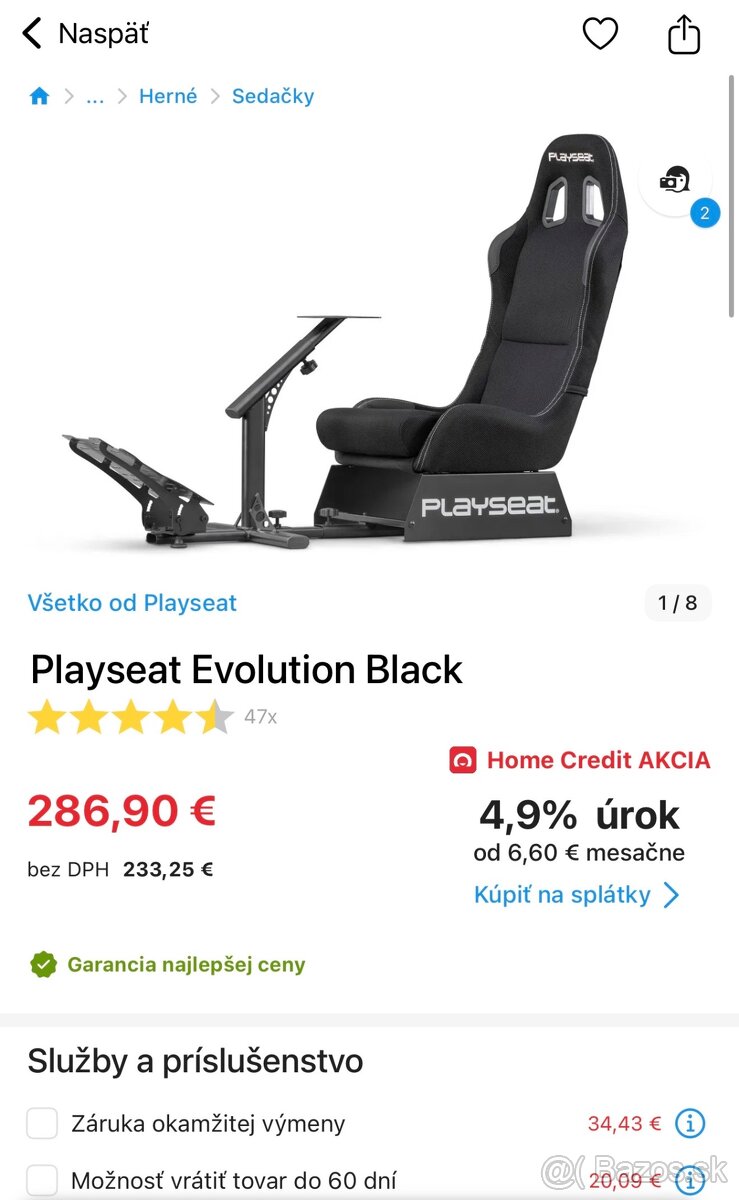
Task: Open the 1/8 image gallery indicator
Action: 678,603
